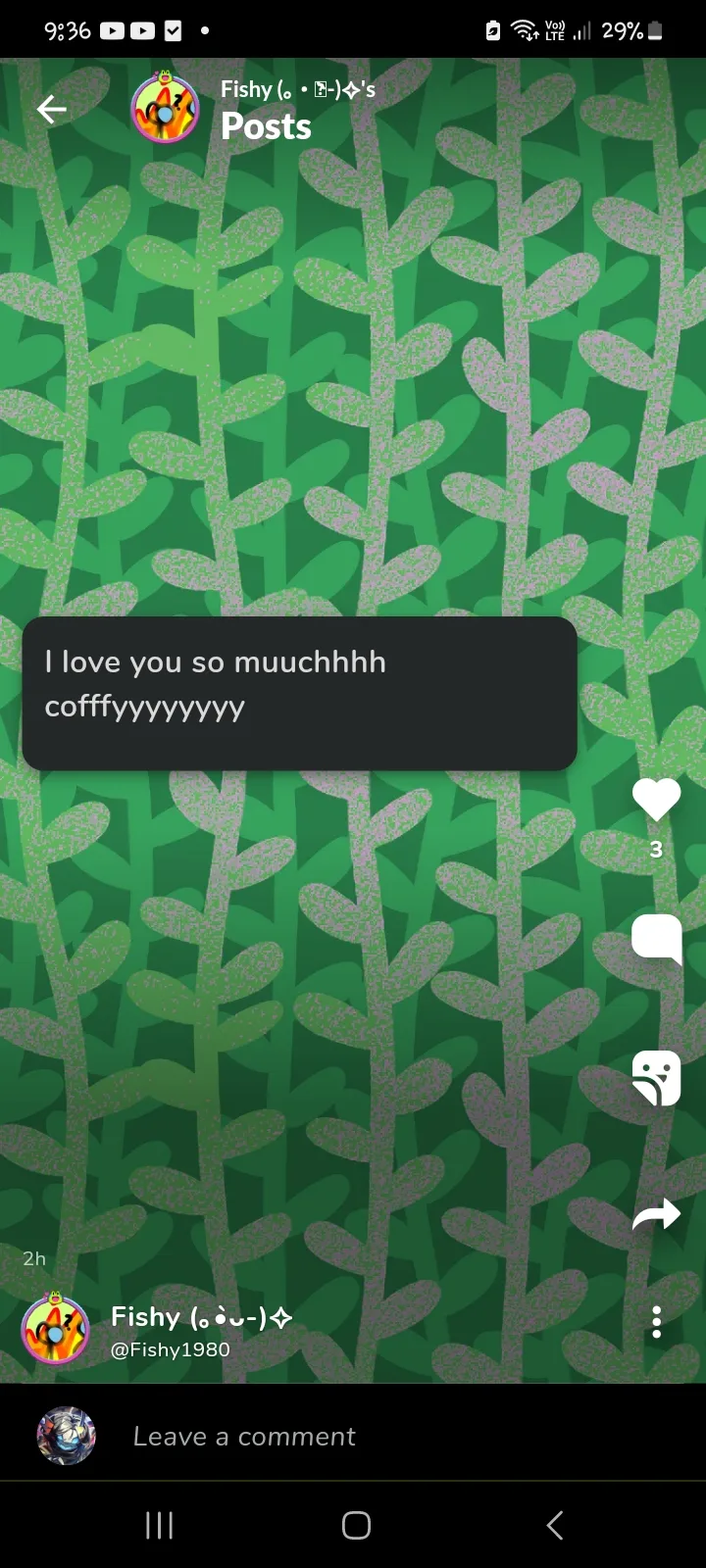Open the three-dot post options menu
The image size is (706, 1568).
tap(656, 1322)
